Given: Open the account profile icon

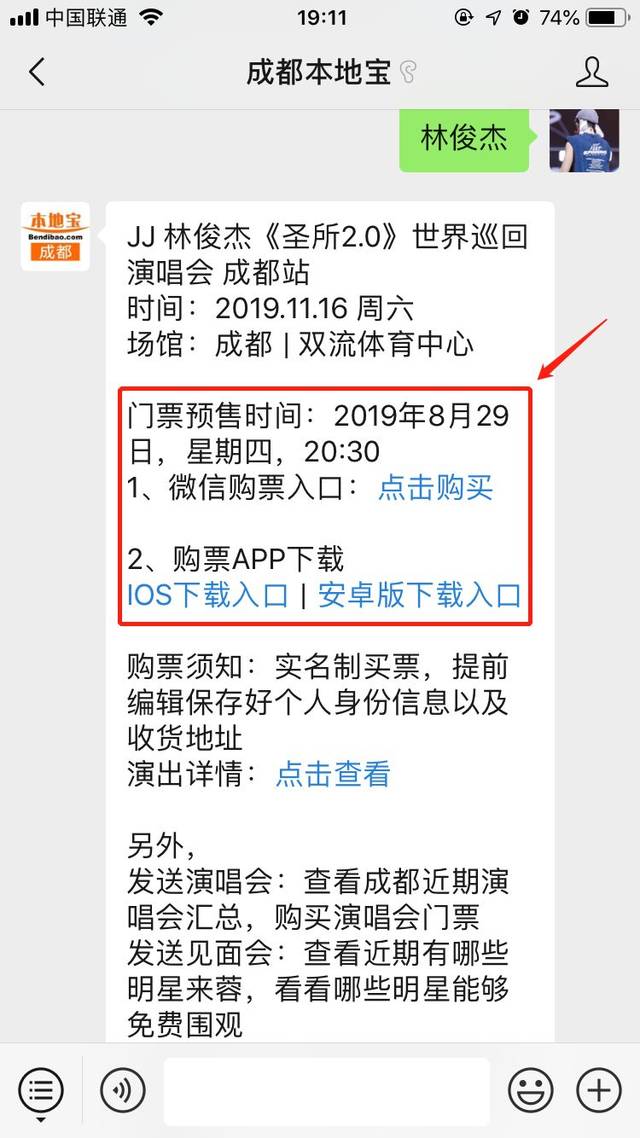Looking at the screenshot, I should 592,72.
